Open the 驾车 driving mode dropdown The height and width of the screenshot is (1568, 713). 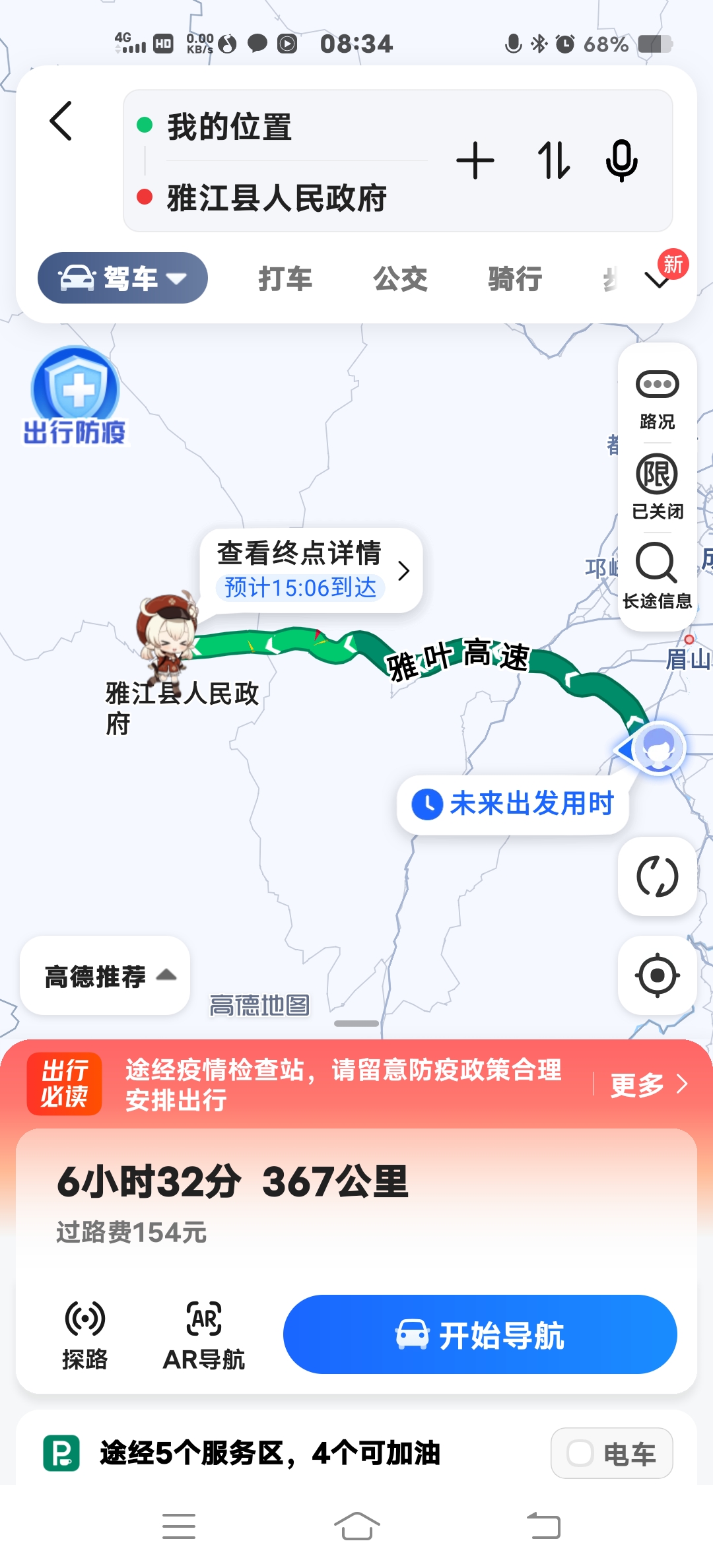(123, 278)
